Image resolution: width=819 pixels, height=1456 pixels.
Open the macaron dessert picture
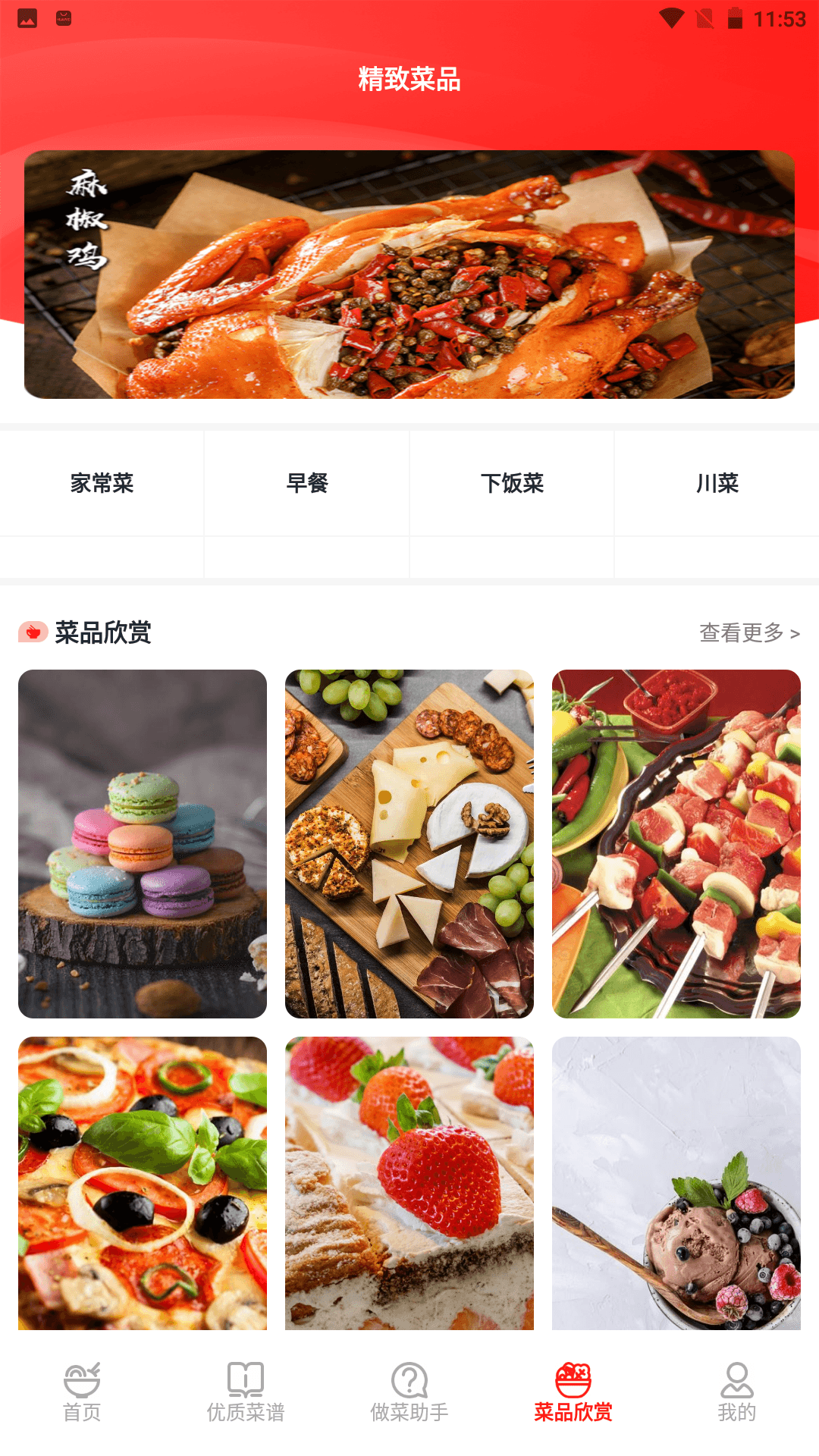pos(143,843)
